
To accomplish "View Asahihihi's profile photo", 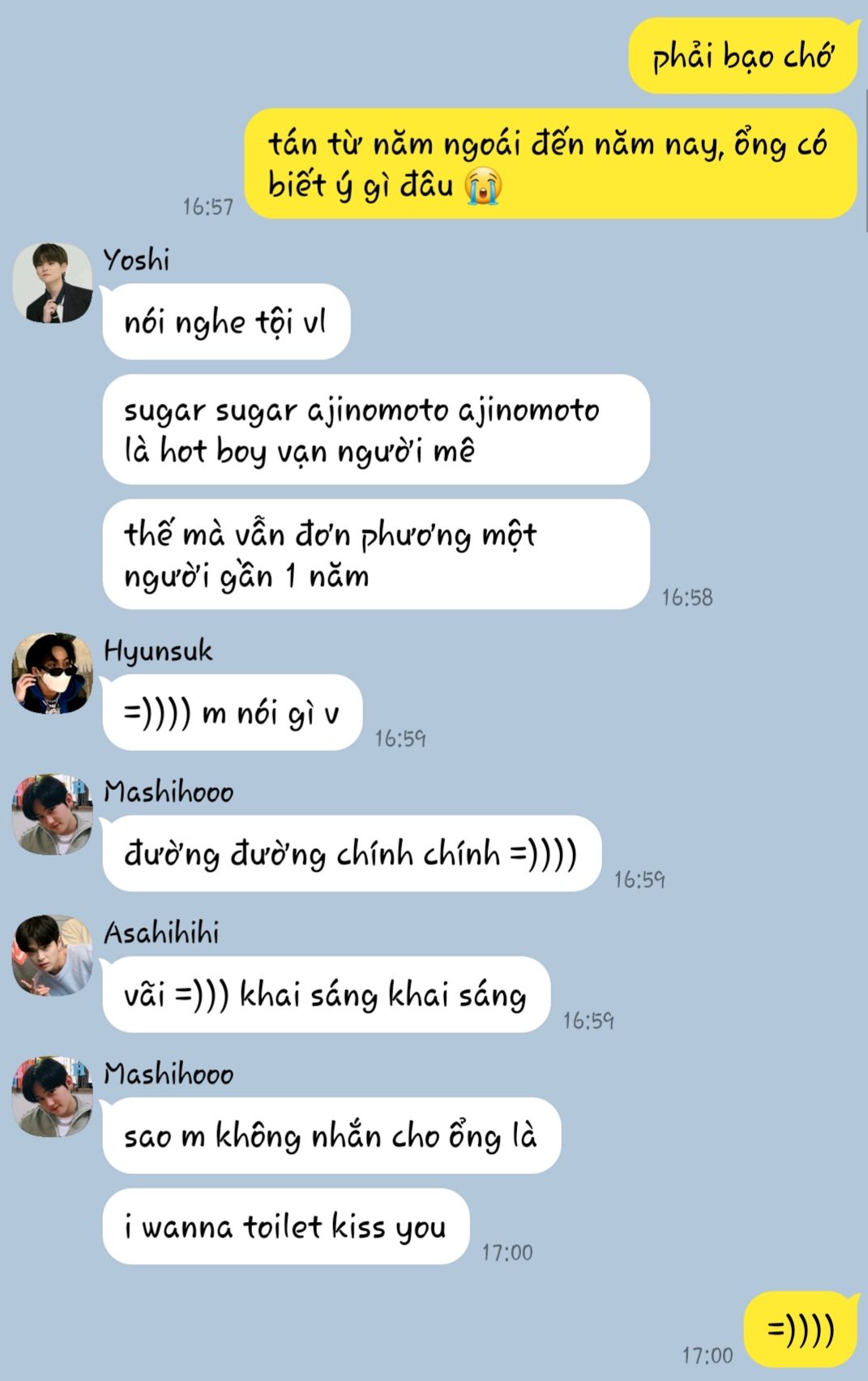I will point(53,955).
